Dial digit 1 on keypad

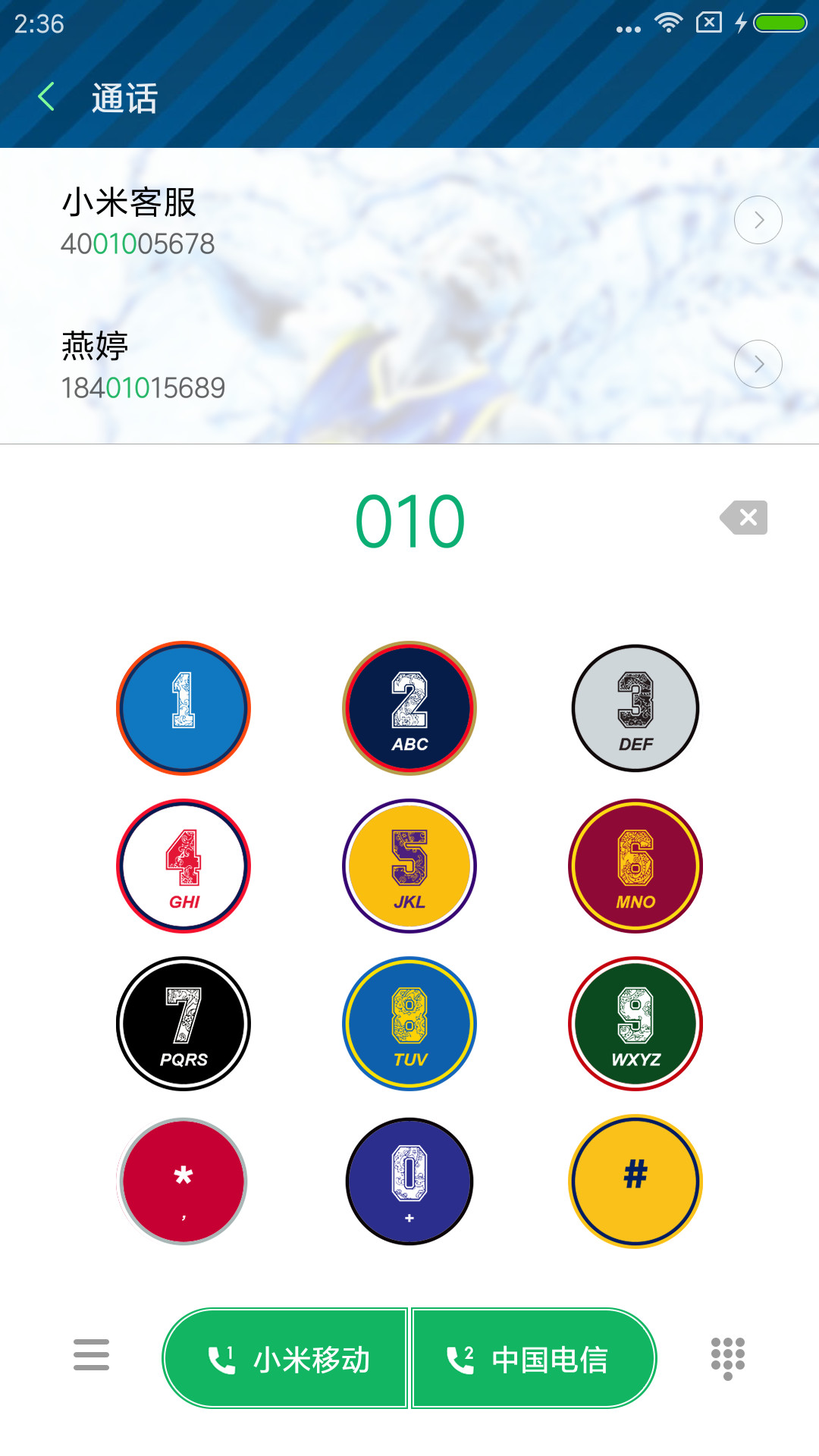[184, 708]
